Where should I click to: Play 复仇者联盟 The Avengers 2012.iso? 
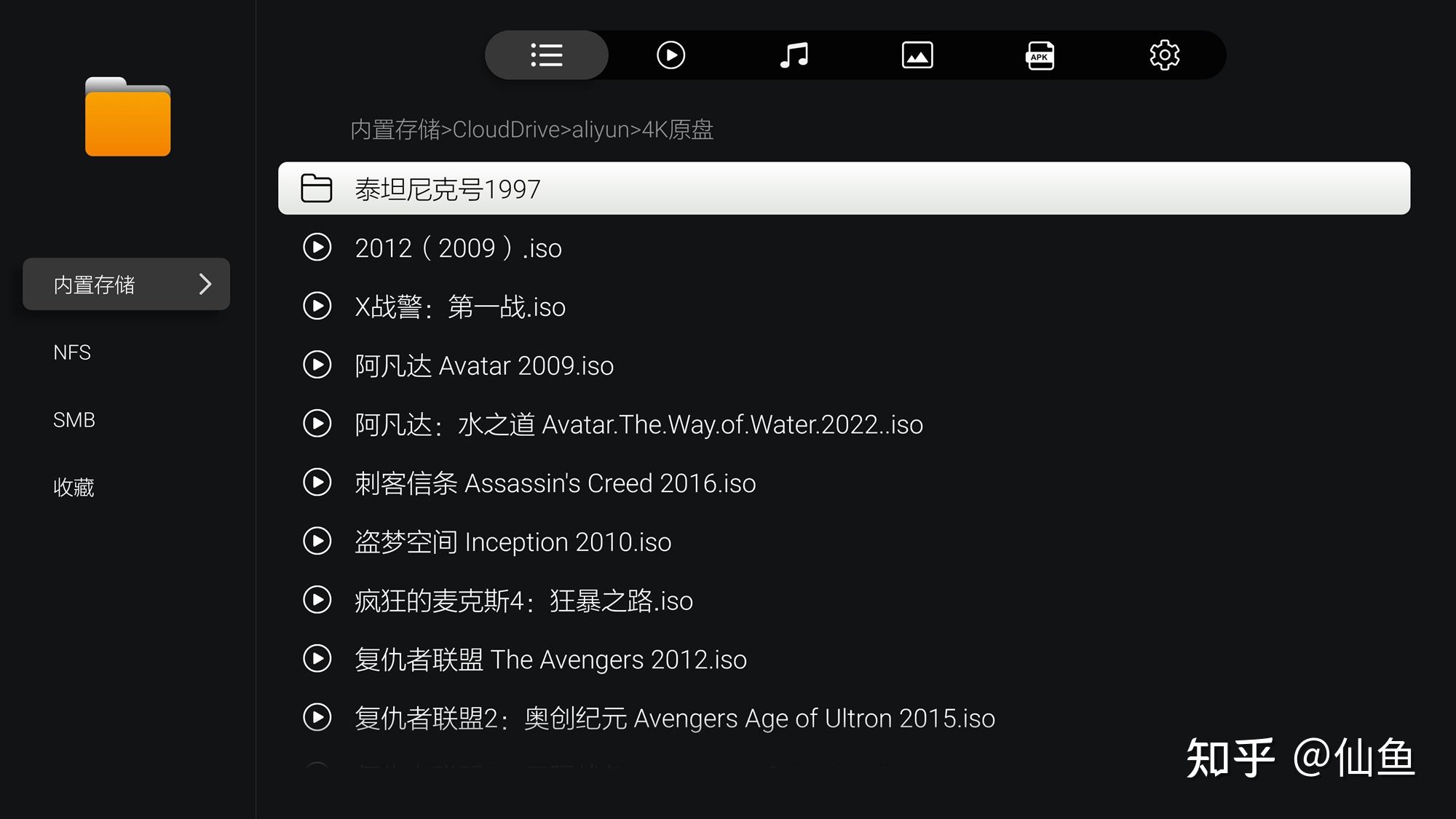pyautogui.click(x=550, y=660)
